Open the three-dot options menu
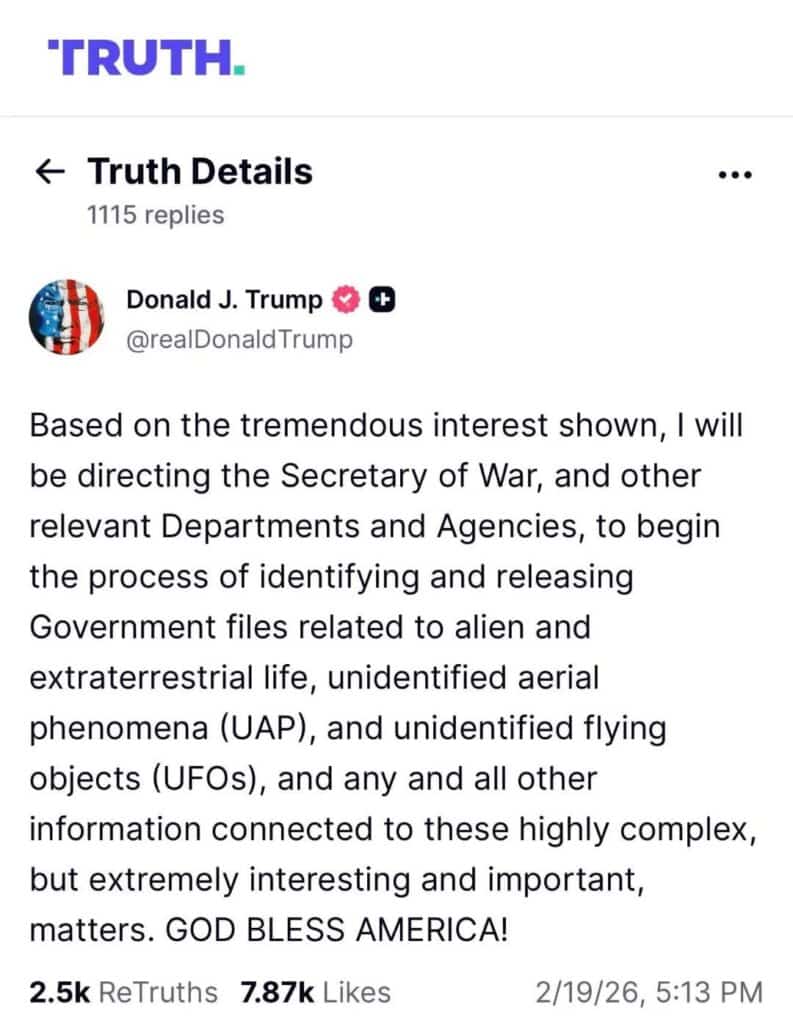The width and height of the screenshot is (793, 1024). click(x=735, y=173)
